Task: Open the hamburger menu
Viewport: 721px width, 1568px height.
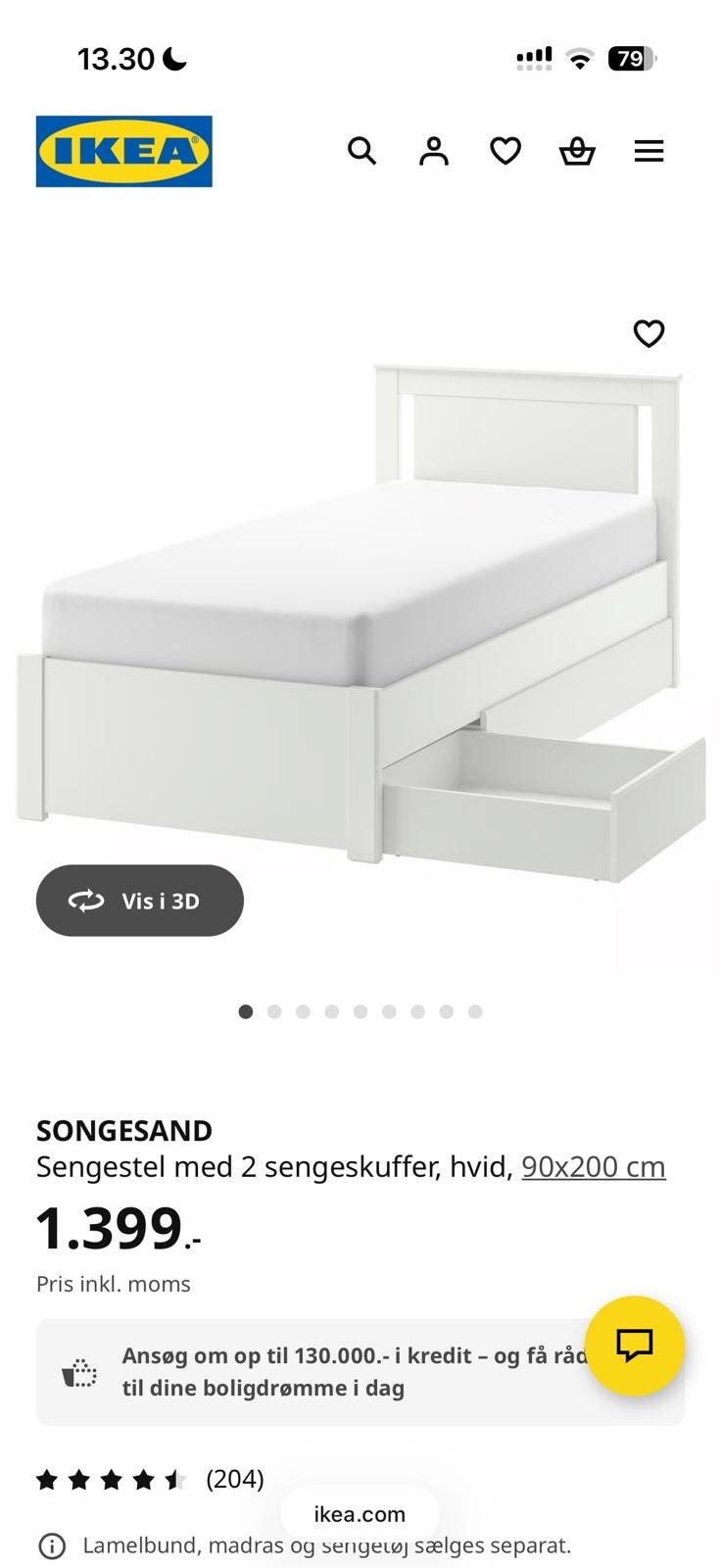Action: 649,151
